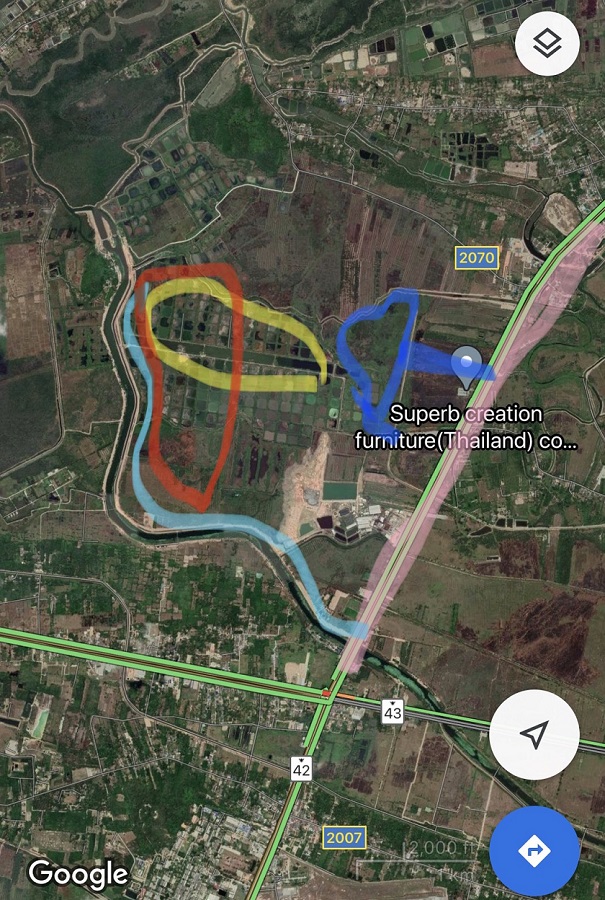Center map on my current location
The height and width of the screenshot is (900, 605).
[534, 735]
